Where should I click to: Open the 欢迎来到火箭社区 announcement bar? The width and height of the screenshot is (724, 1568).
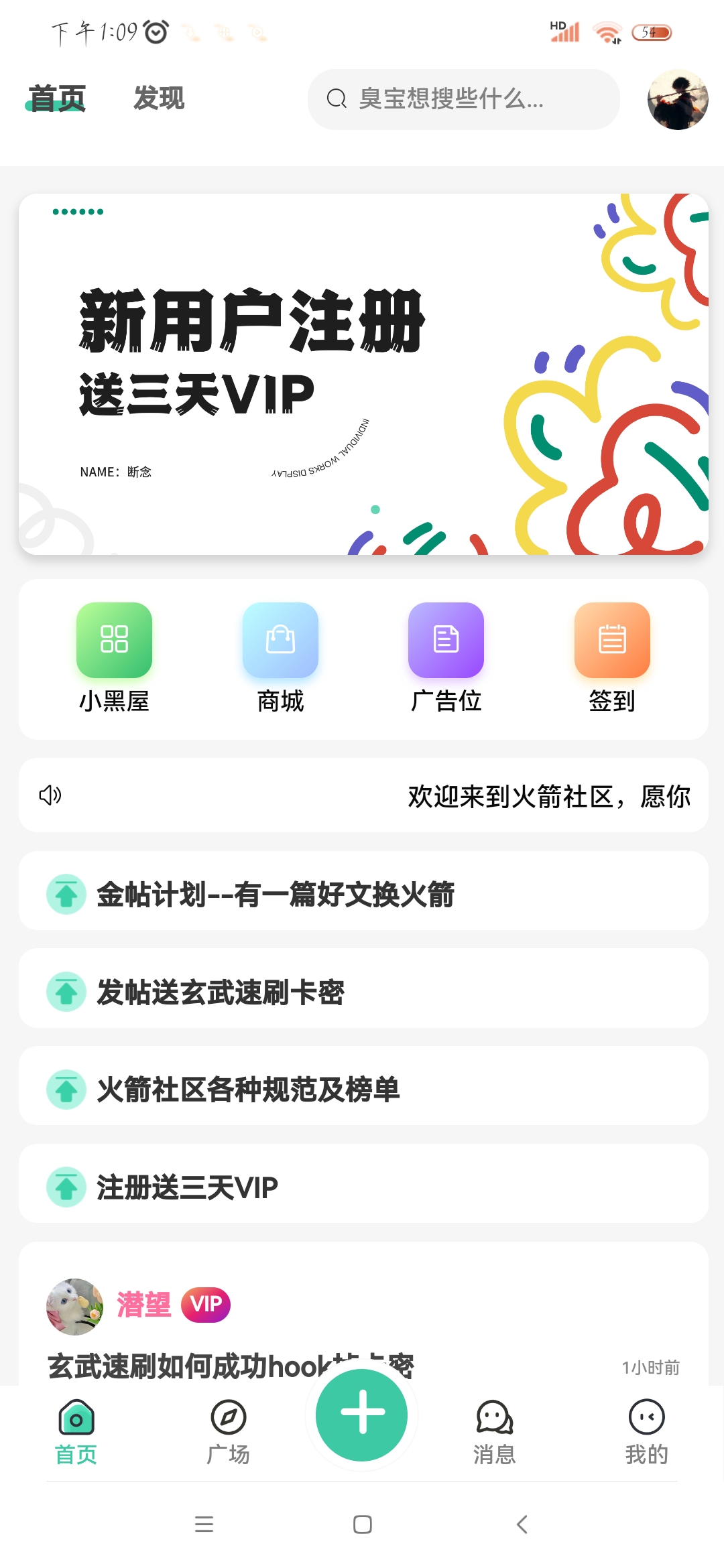(363, 795)
